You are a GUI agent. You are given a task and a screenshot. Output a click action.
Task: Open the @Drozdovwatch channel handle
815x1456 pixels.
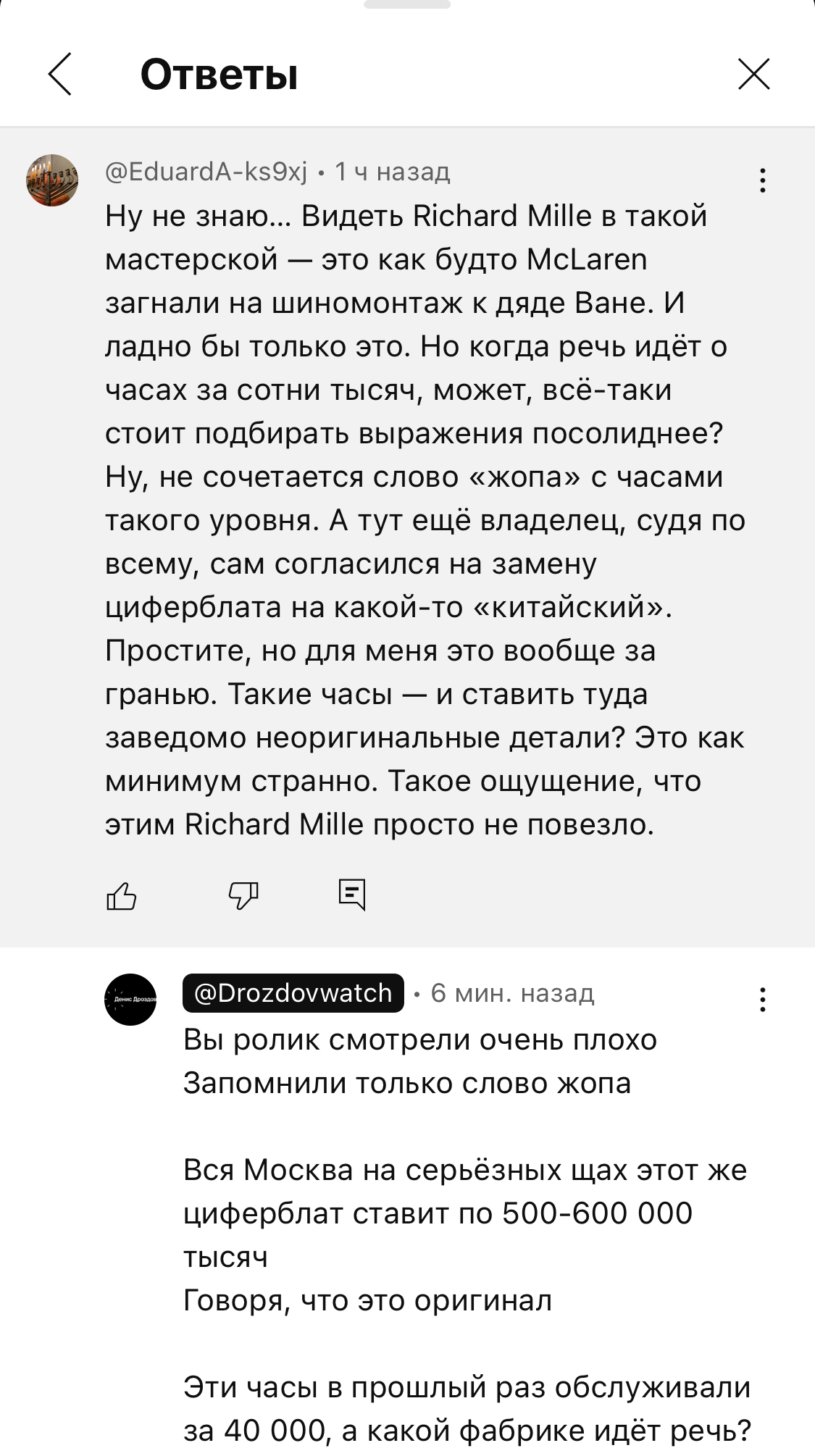pyautogui.click(x=293, y=992)
